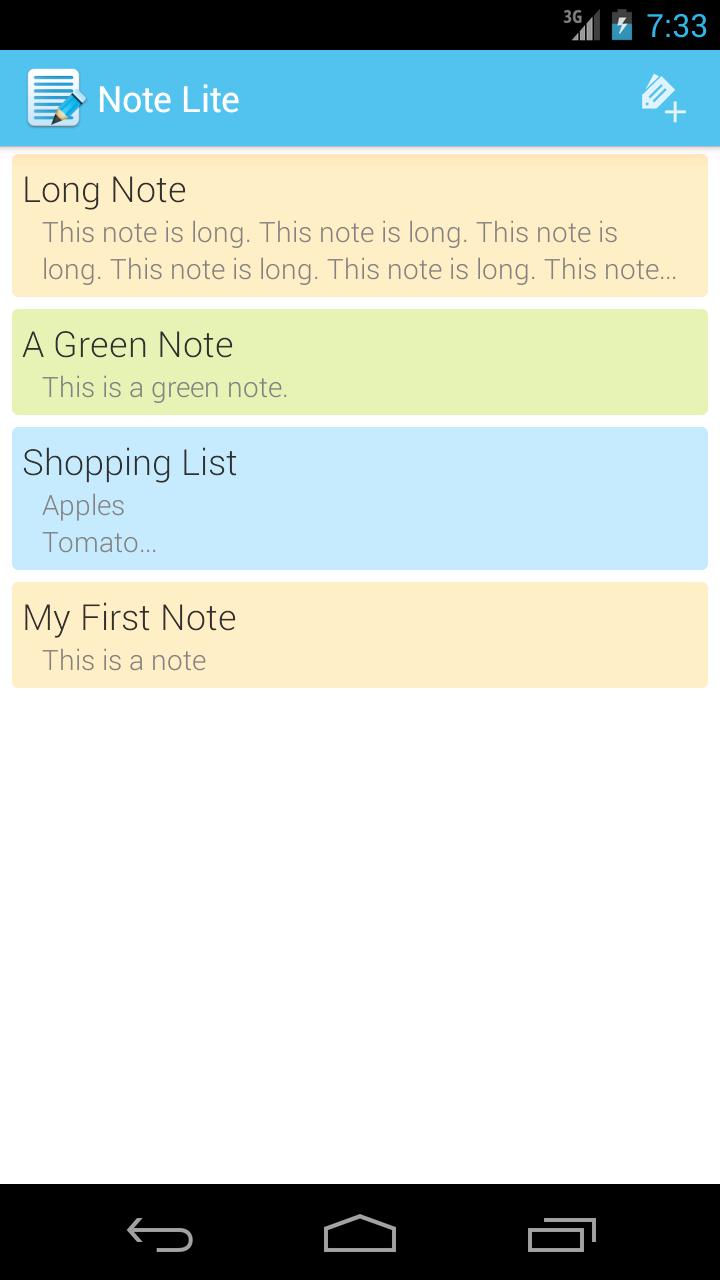Open the Shopping List note
The height and width of the screenshot is (1280, 720).
[x=360, y=498]
